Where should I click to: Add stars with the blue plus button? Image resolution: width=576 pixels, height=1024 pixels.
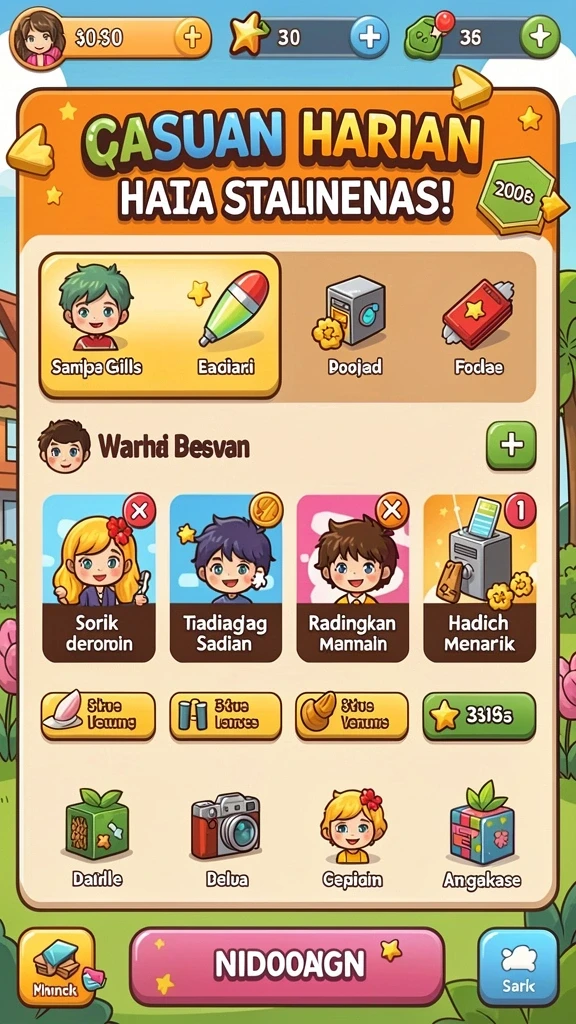click(x=369, y=37)
